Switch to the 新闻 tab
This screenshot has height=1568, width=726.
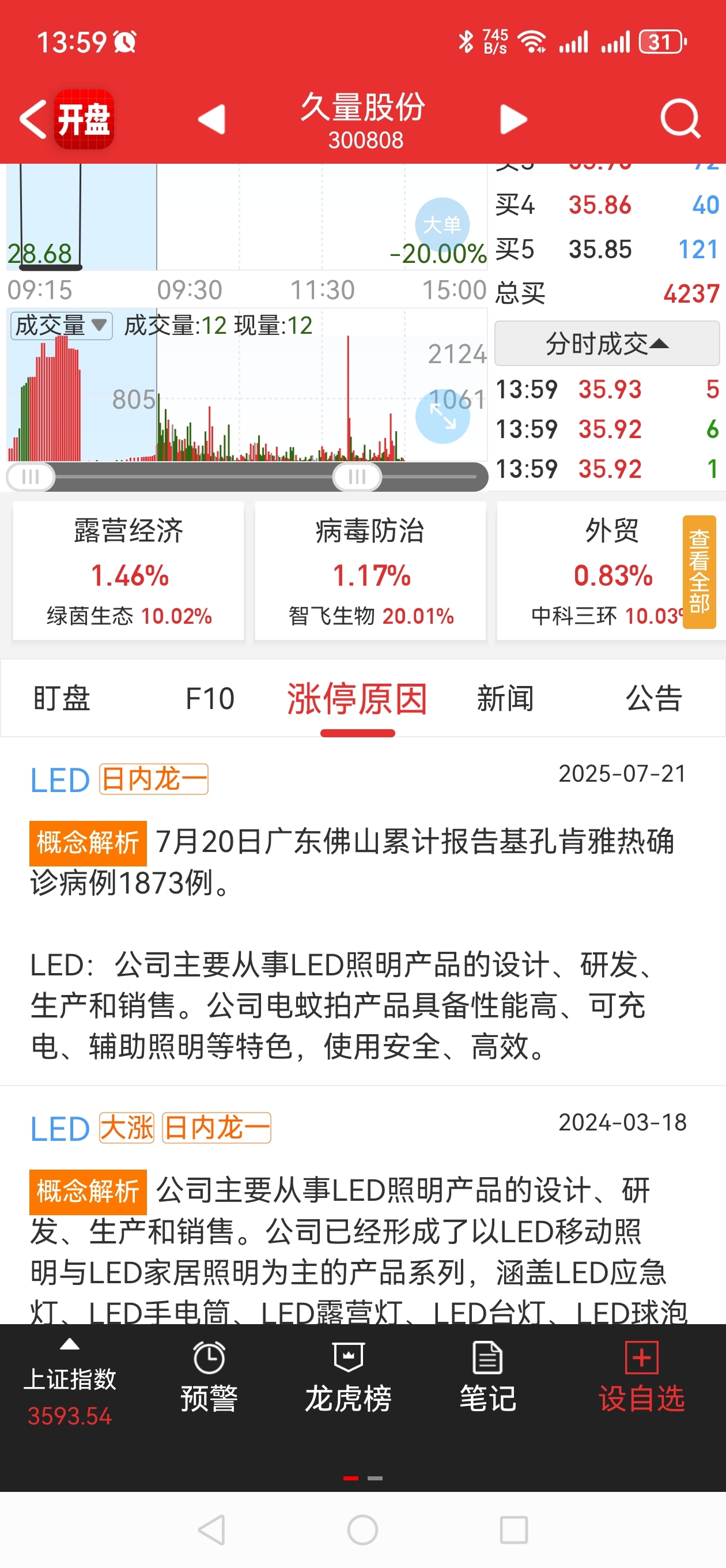pyautogui.click(x=505, y=698)
